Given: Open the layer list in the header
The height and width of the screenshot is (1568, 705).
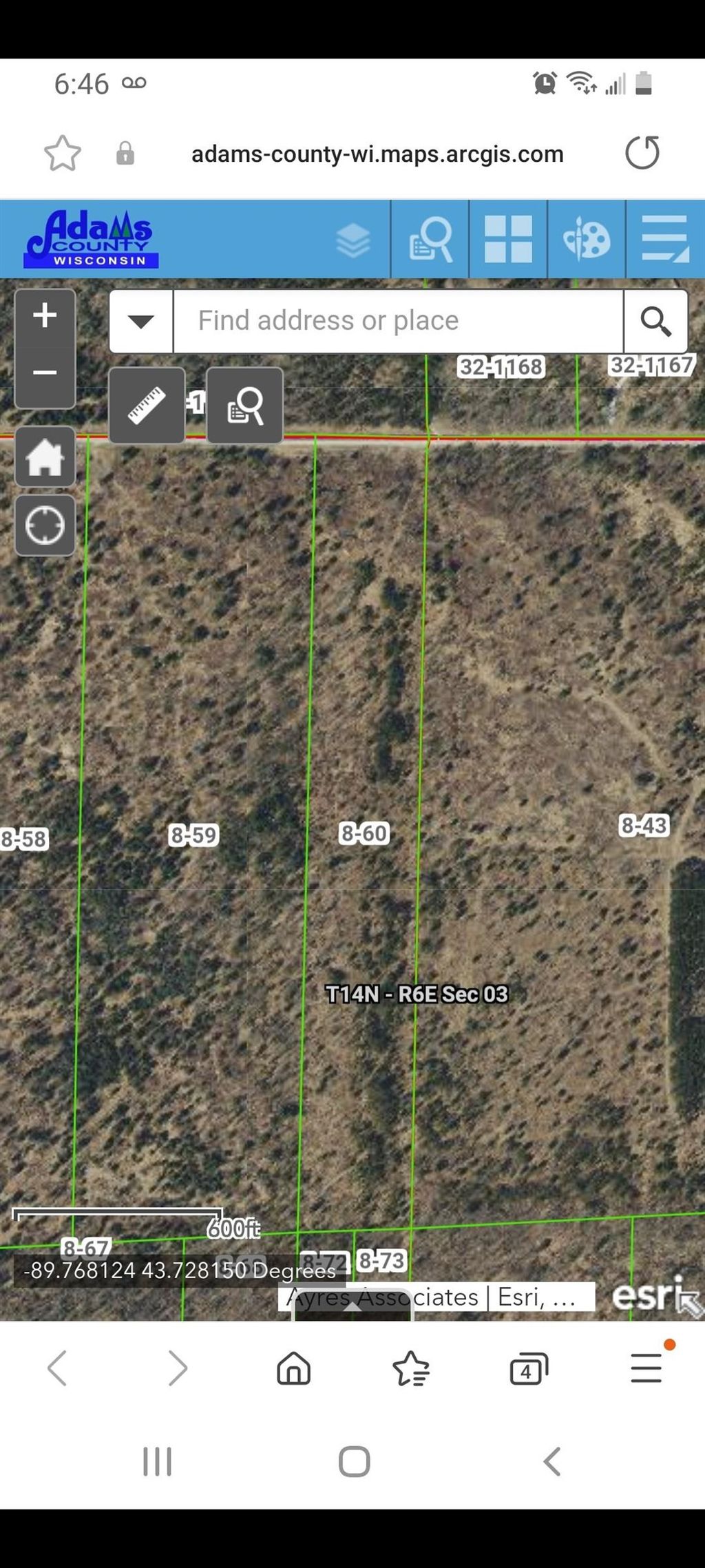Looking at the screenshot, I should [353, 240].
